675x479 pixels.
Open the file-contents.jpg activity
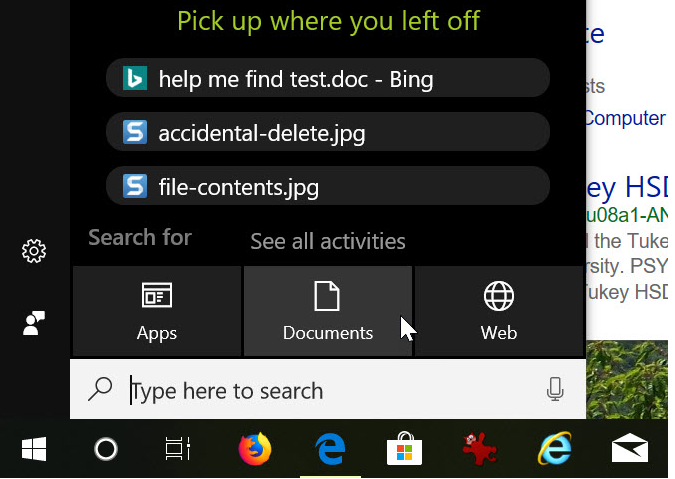tap(327, 186)
